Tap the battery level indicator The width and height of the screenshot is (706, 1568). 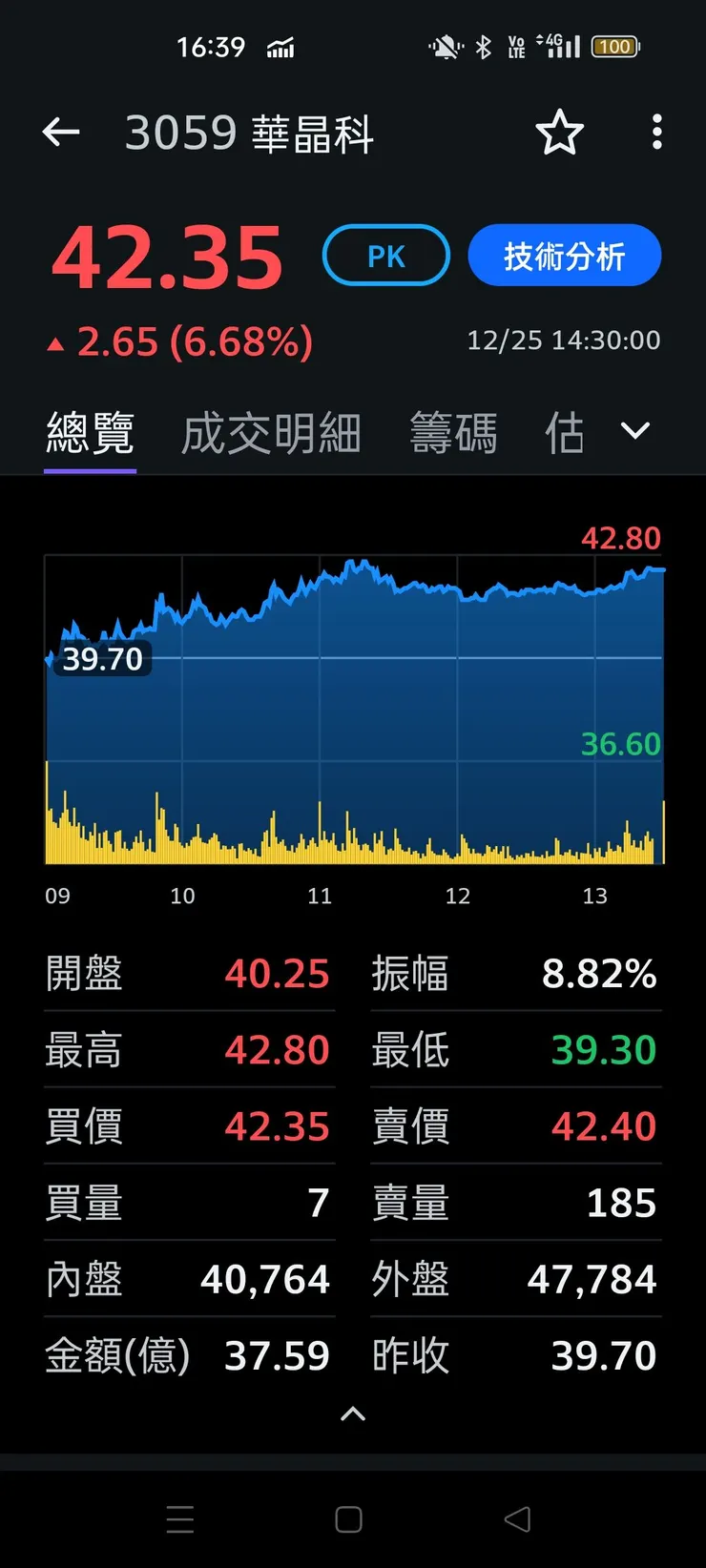click(x=614, y=46)
